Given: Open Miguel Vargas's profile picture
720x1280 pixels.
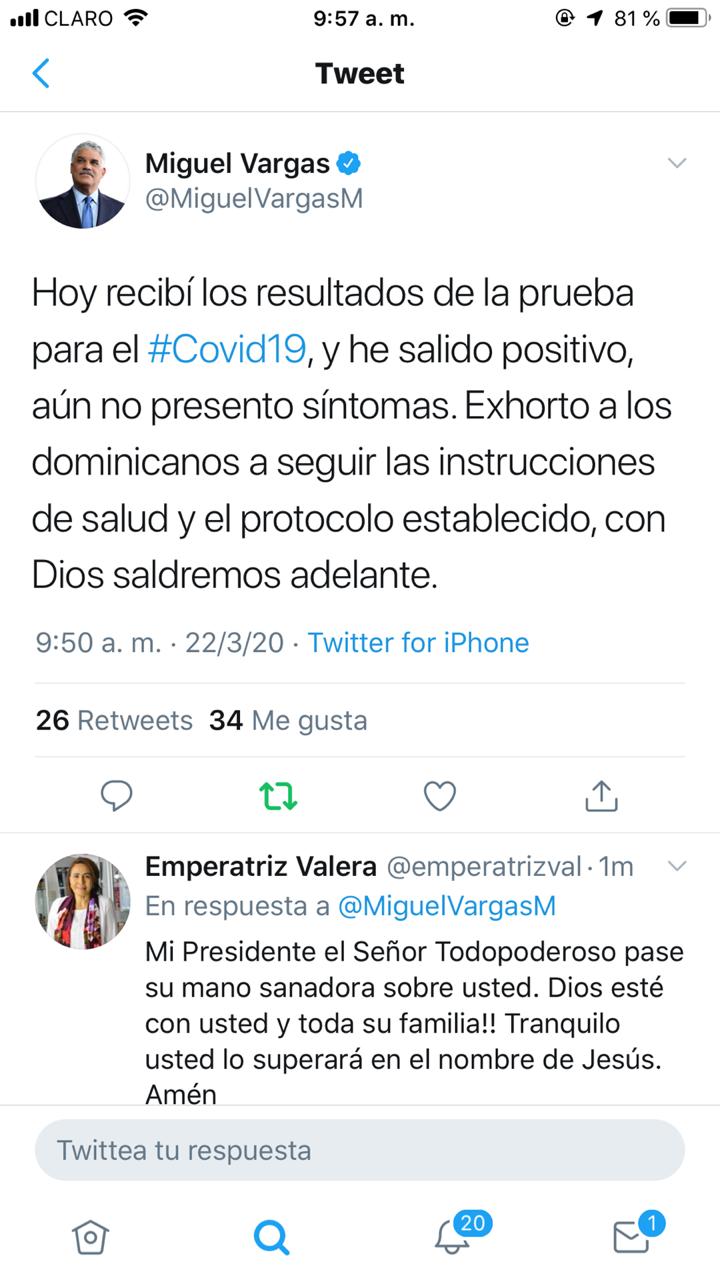Looking at the screenshot, I should [x=82, y=182].
